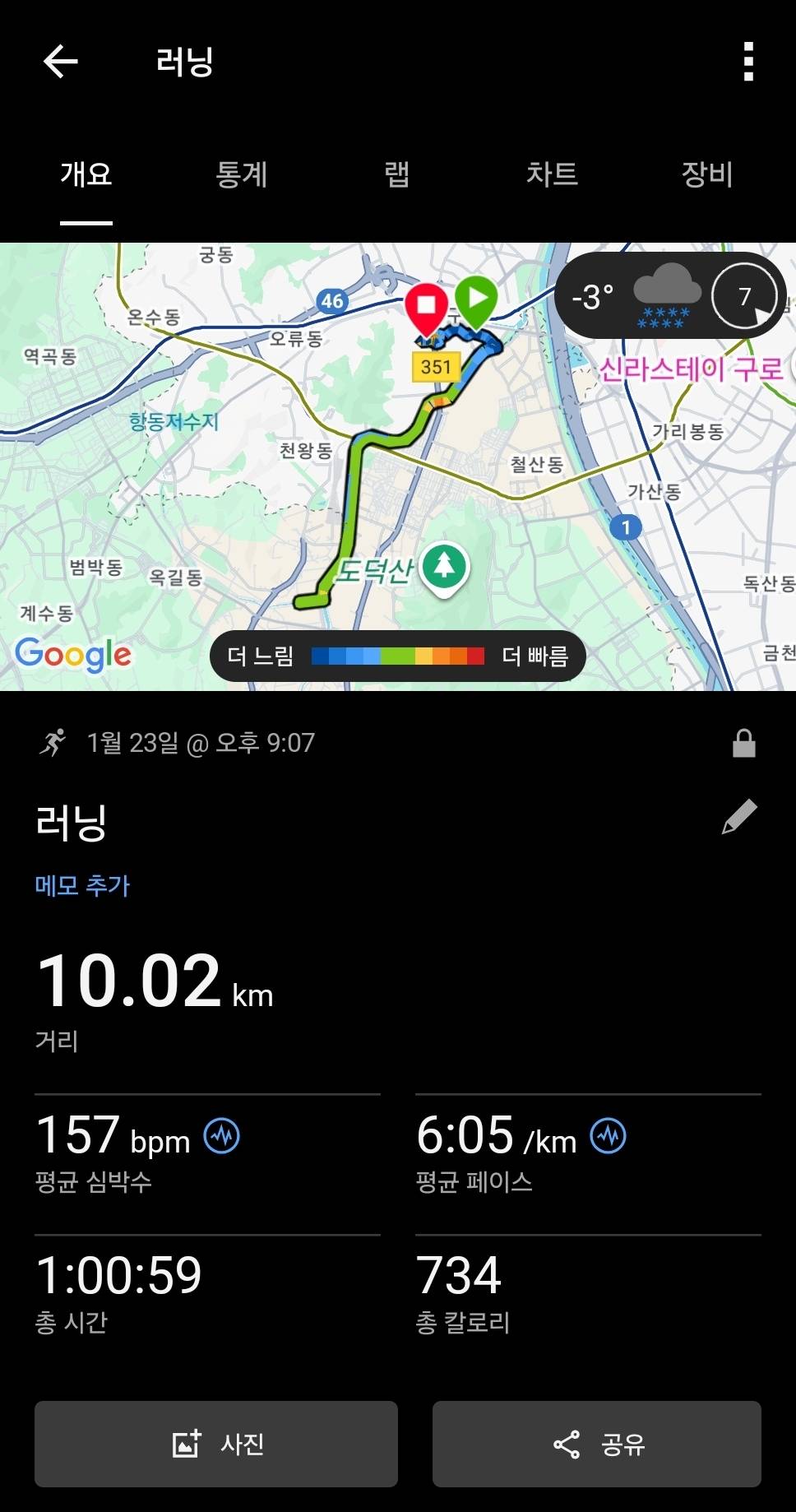Open heart rate details via pulse icon near 157 bpm
Image resolution: width=796 pixels, height=1512 pixels.
223,1138
